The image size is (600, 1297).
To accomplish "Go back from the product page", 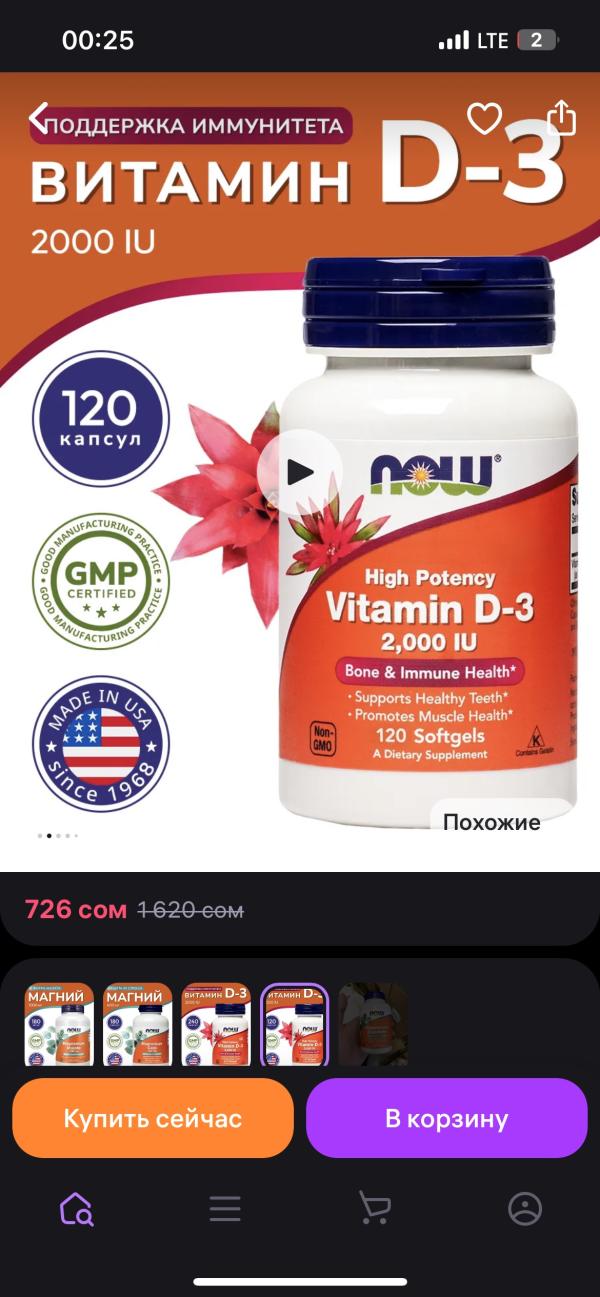I will pos(38,118).
